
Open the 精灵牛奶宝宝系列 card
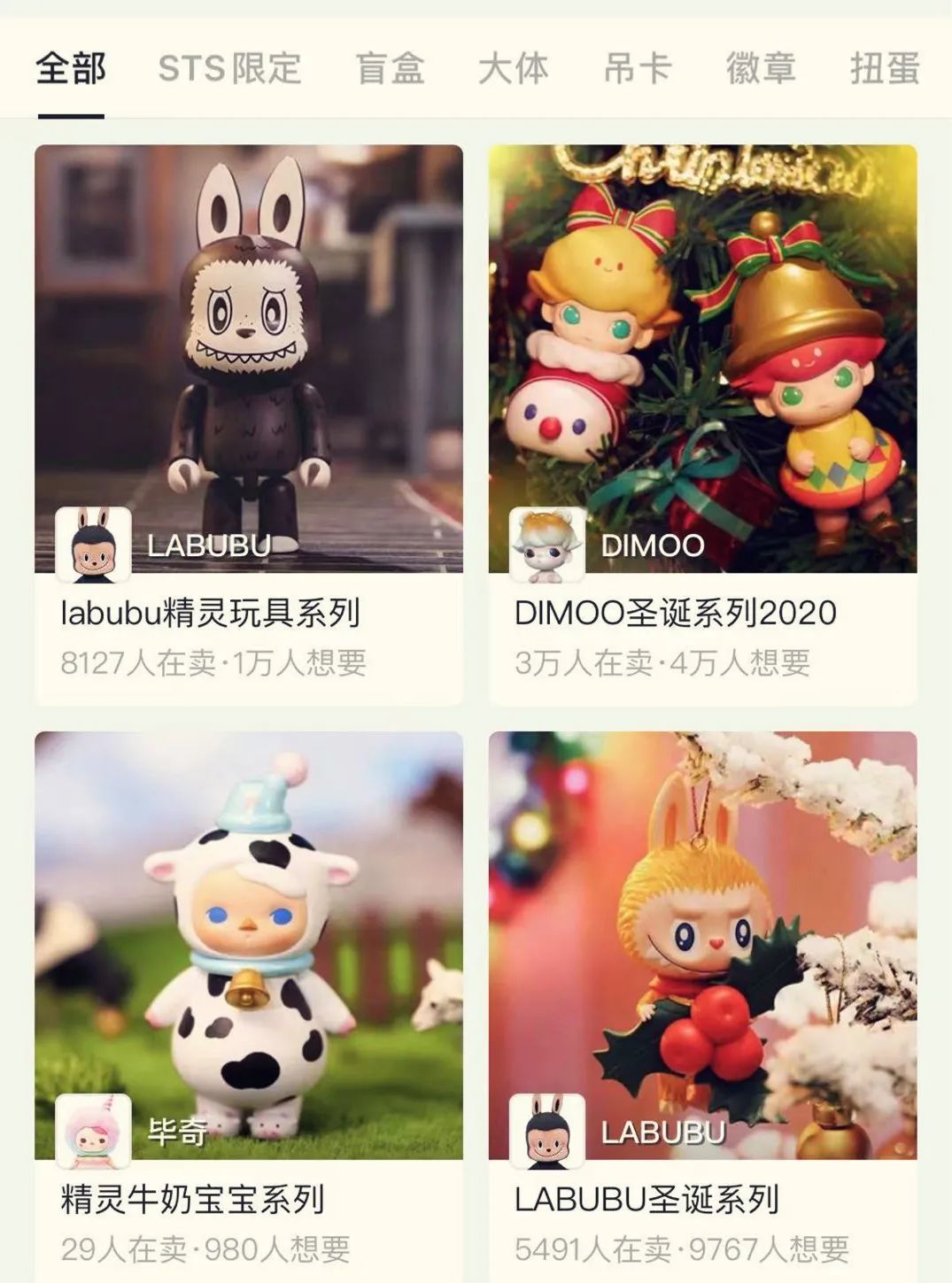(x=249, y=1007)
